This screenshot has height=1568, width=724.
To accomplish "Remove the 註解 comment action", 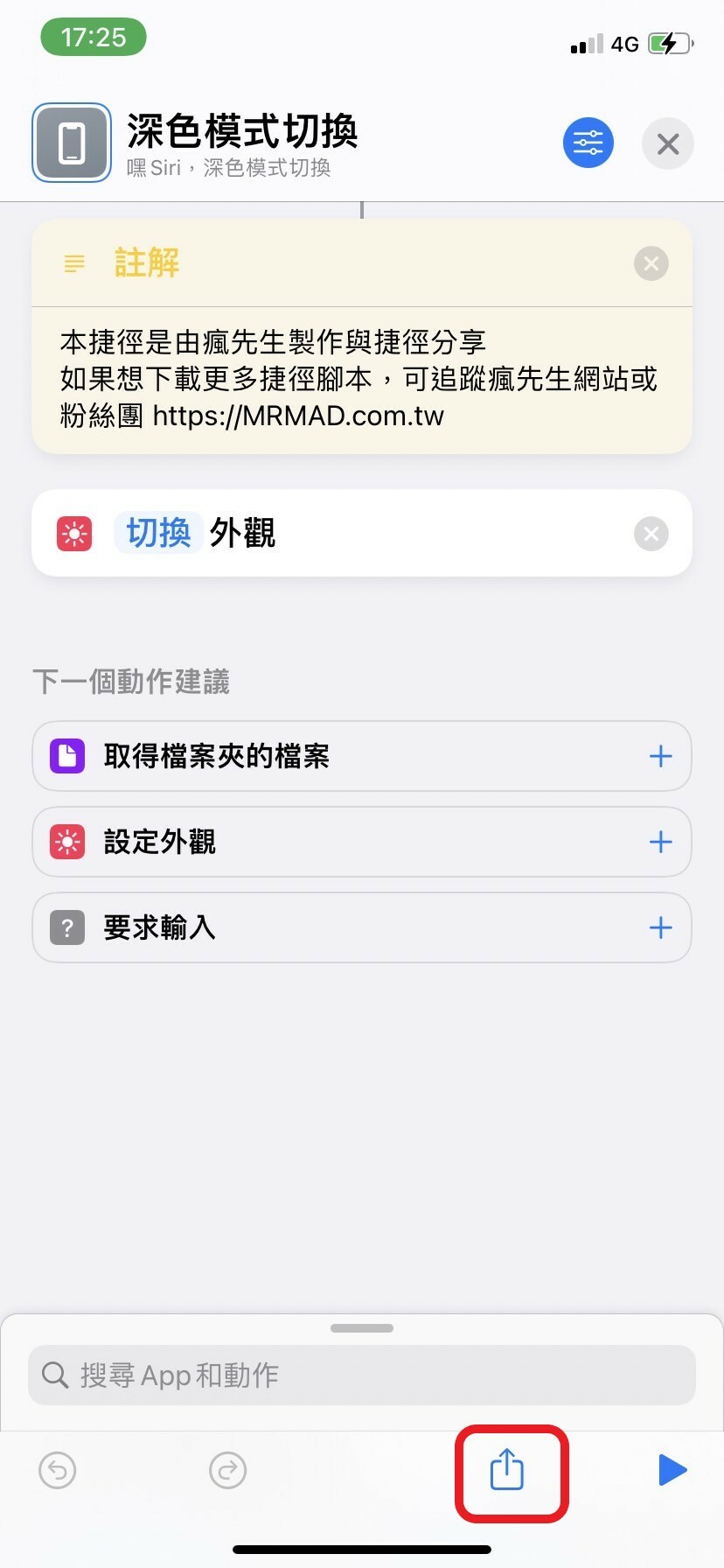I will tap(651, 263).
